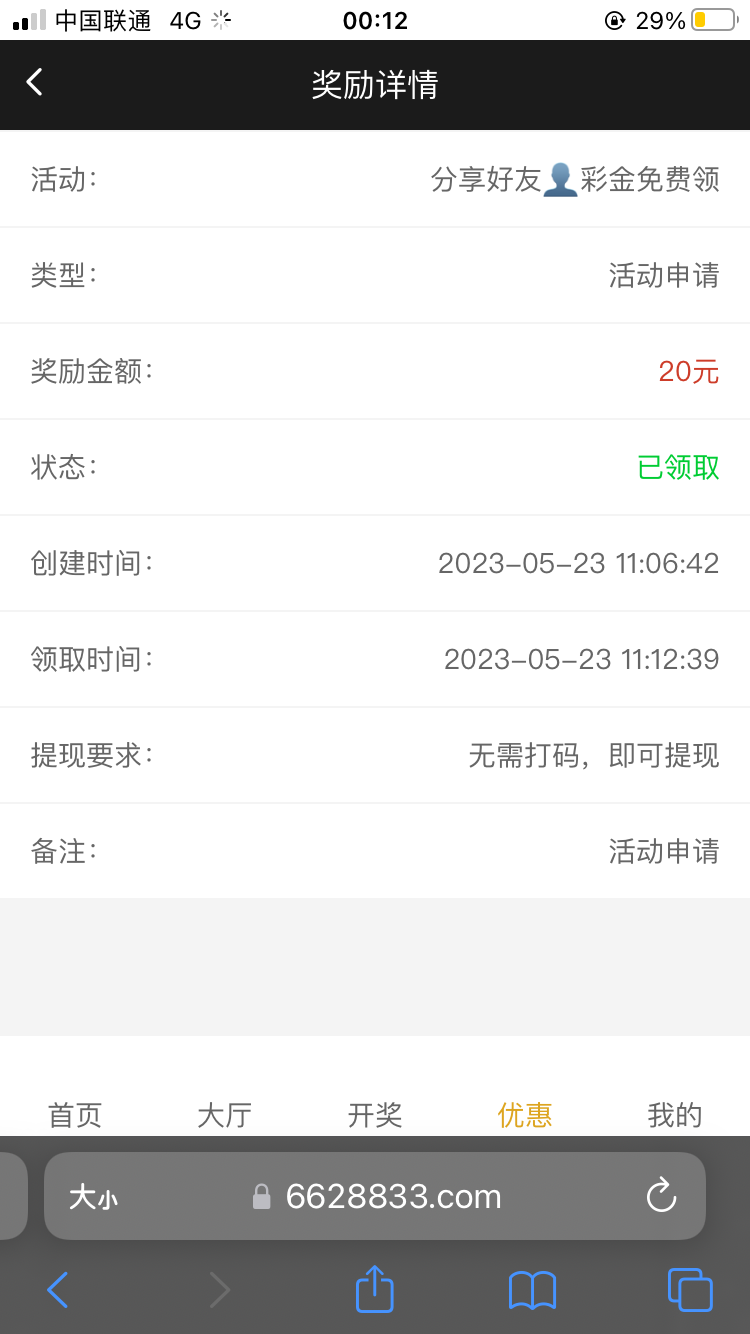Share this page from Safari's toolbar
This screenshot has width=750, height=1334.
coord(375,1289)
